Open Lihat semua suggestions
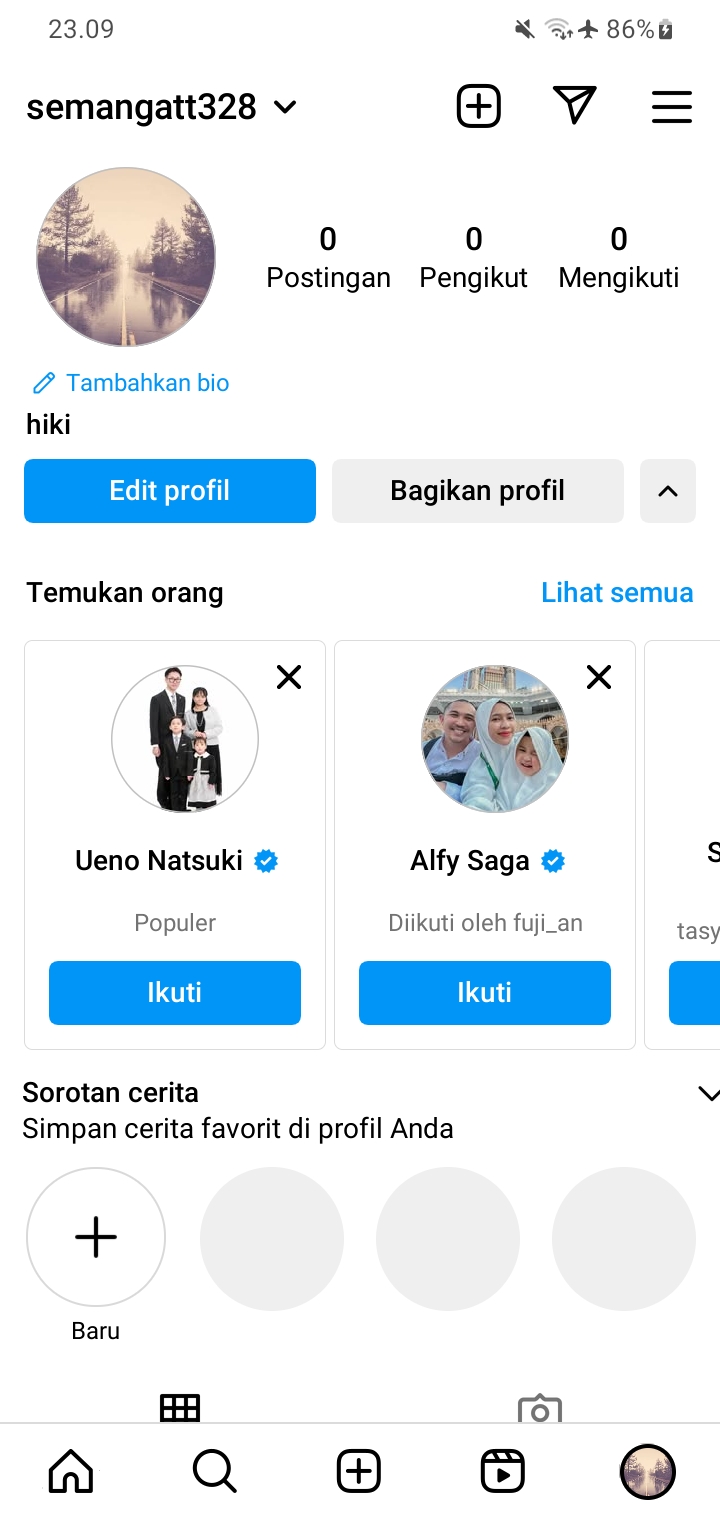 tap(616, 592)
